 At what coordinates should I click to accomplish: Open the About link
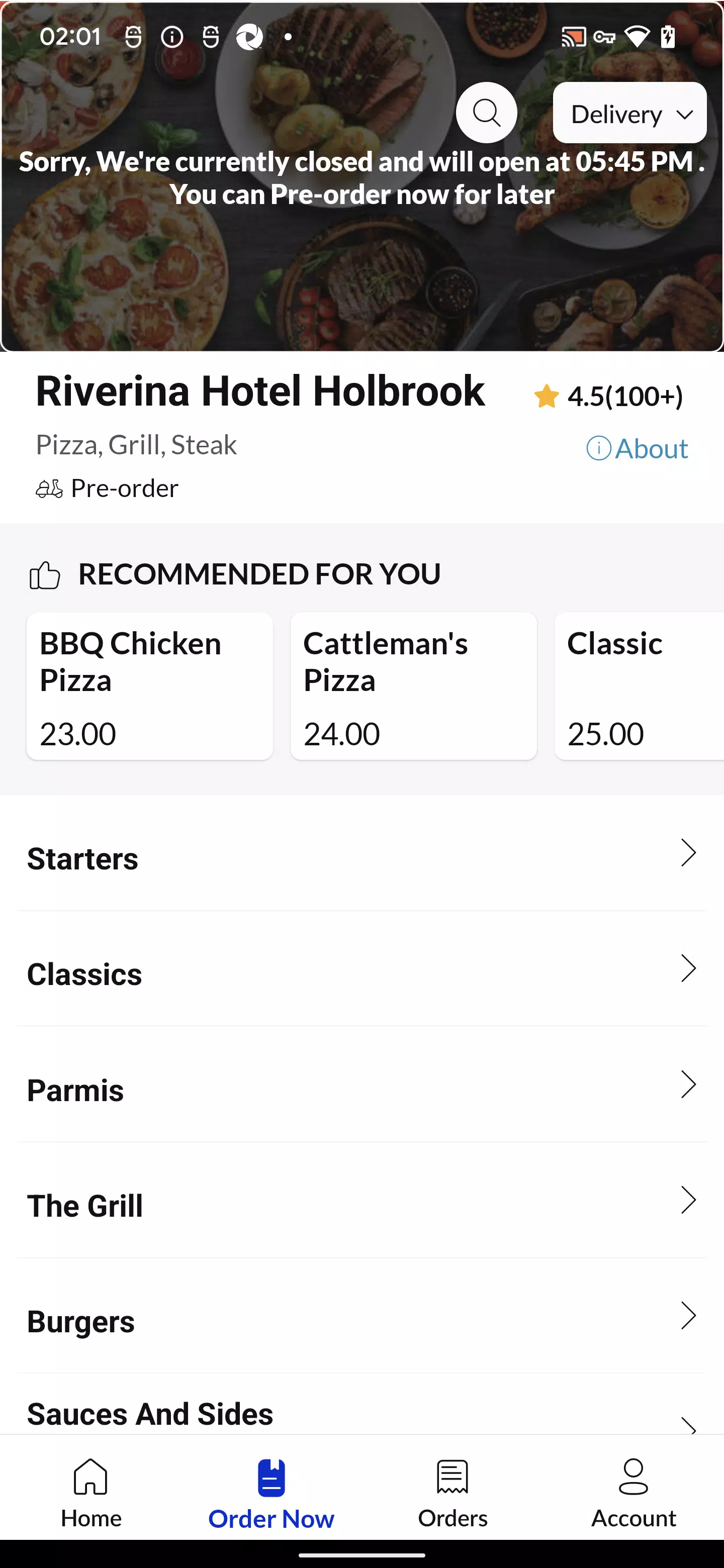[637, 449]
